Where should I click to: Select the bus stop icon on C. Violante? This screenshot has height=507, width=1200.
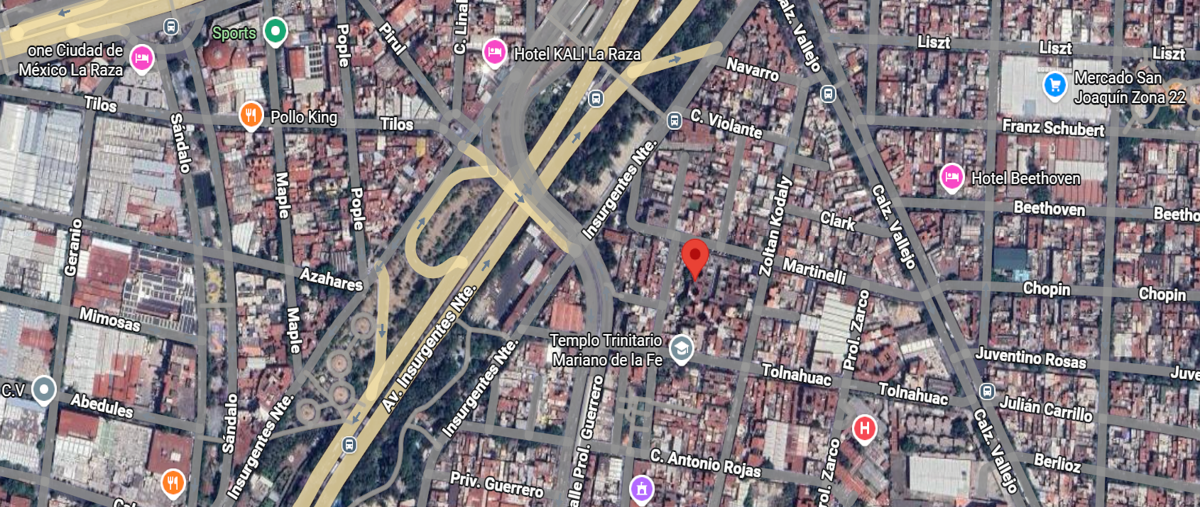point(675,121)
